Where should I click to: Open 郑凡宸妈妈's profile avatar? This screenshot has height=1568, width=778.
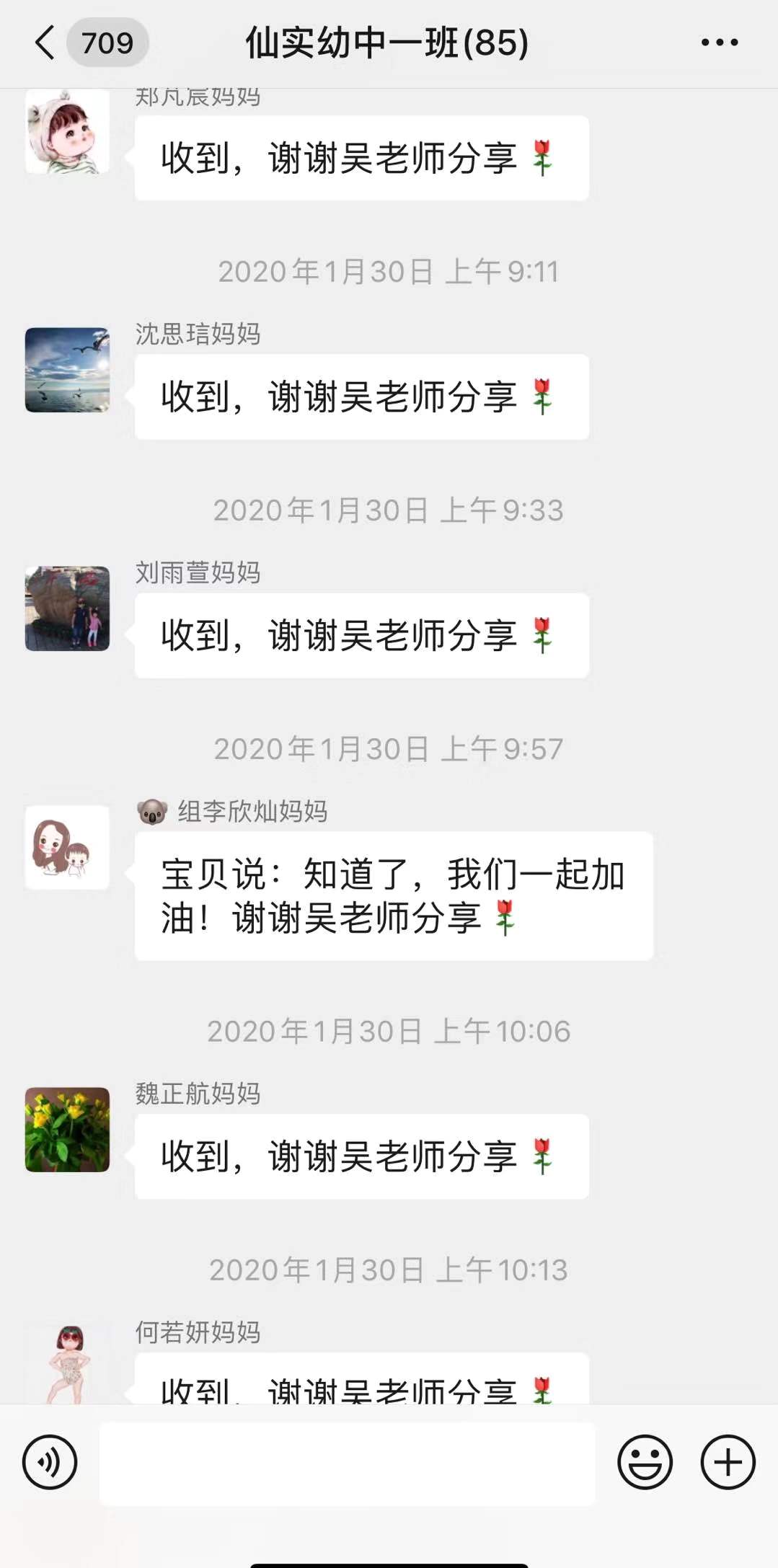(x=68, y=132)
